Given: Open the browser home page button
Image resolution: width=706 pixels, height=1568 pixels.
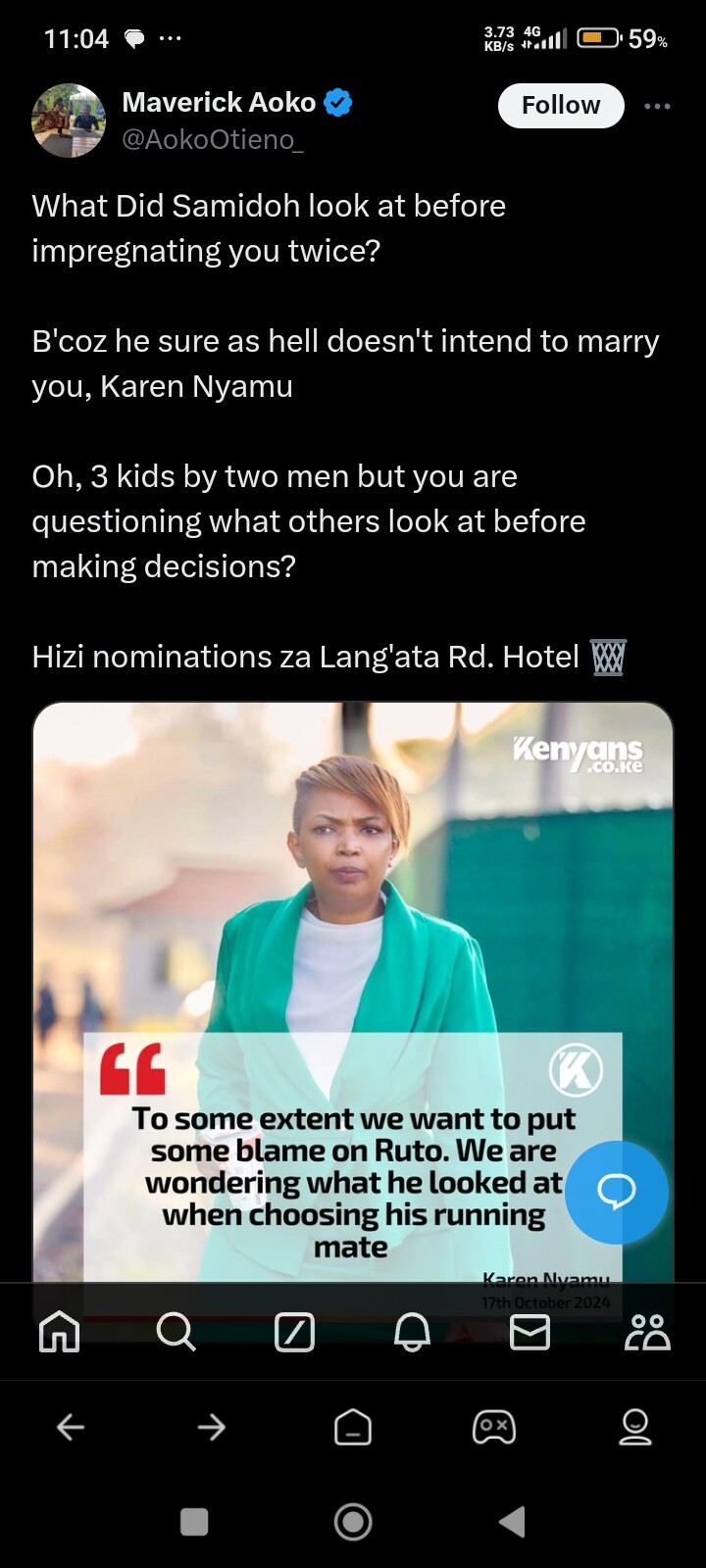Looking at the screenshot, I should (353, 1427).
